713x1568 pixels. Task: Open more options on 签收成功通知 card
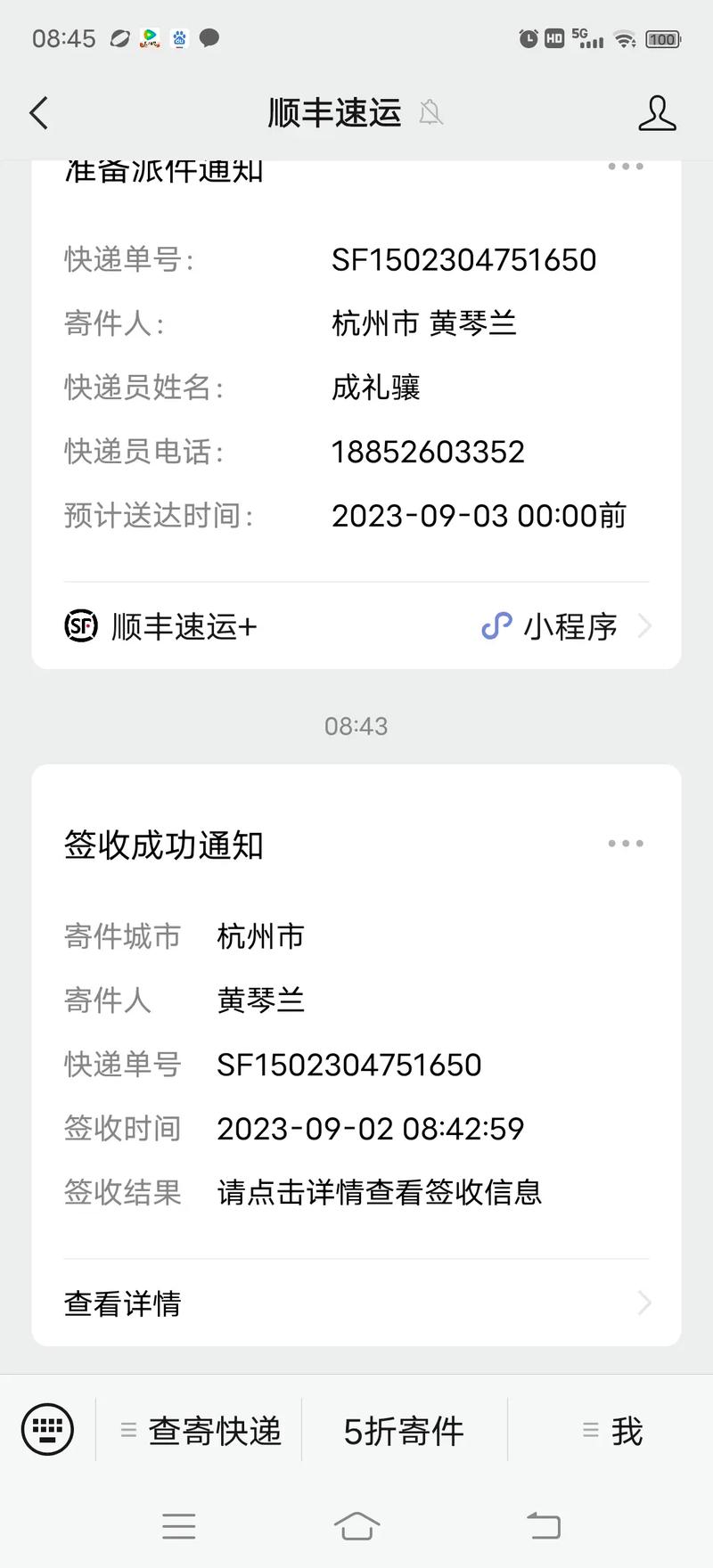[x=625, y=843]
